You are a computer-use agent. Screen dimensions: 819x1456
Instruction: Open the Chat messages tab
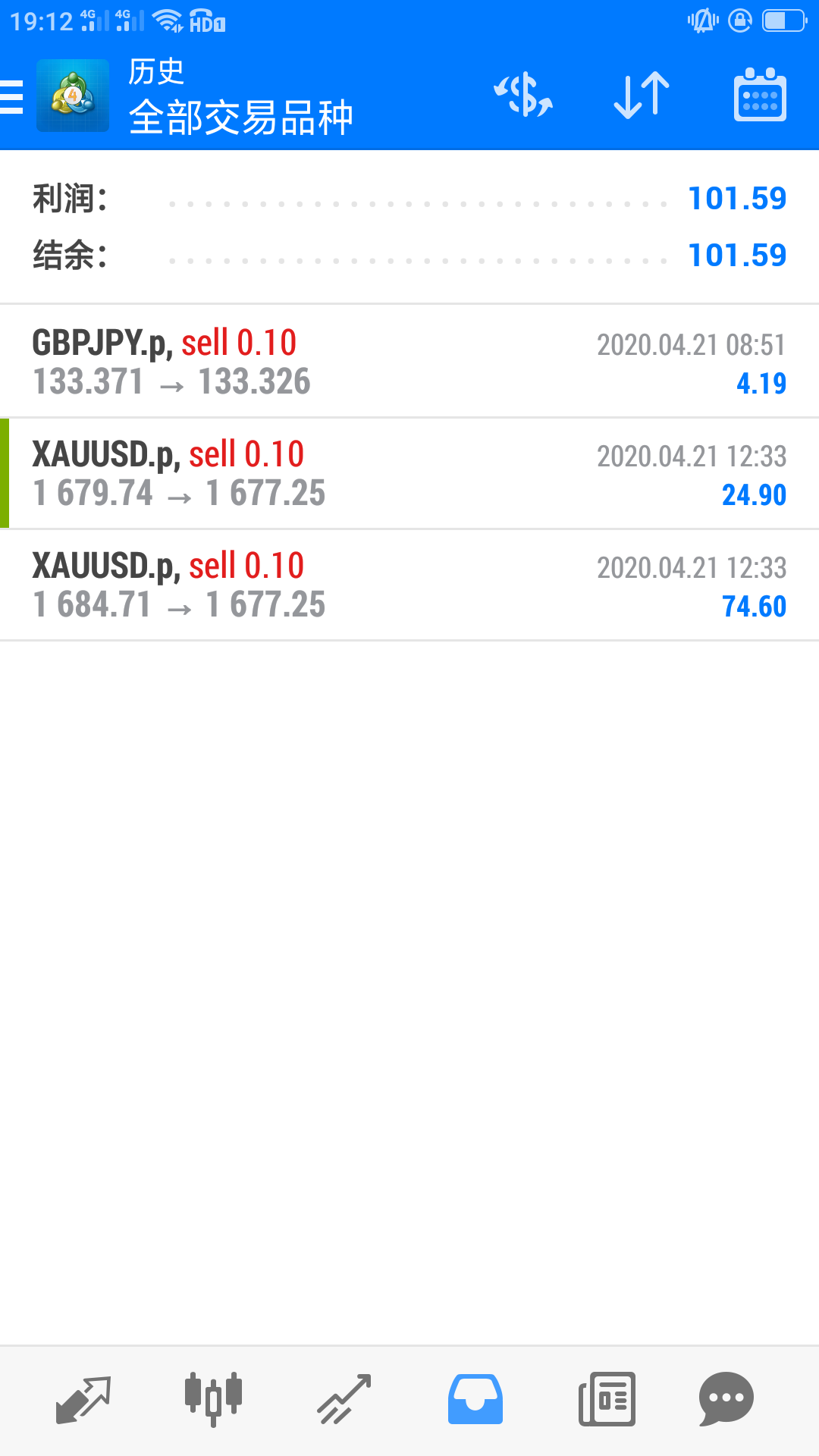pyautogui.click(x=726, y=1399)
